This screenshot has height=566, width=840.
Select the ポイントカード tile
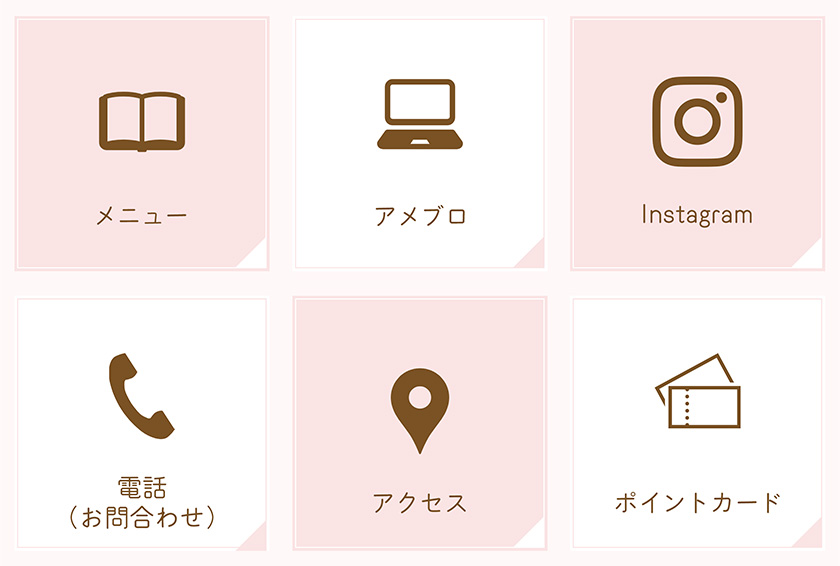click(x=697, y=424)
